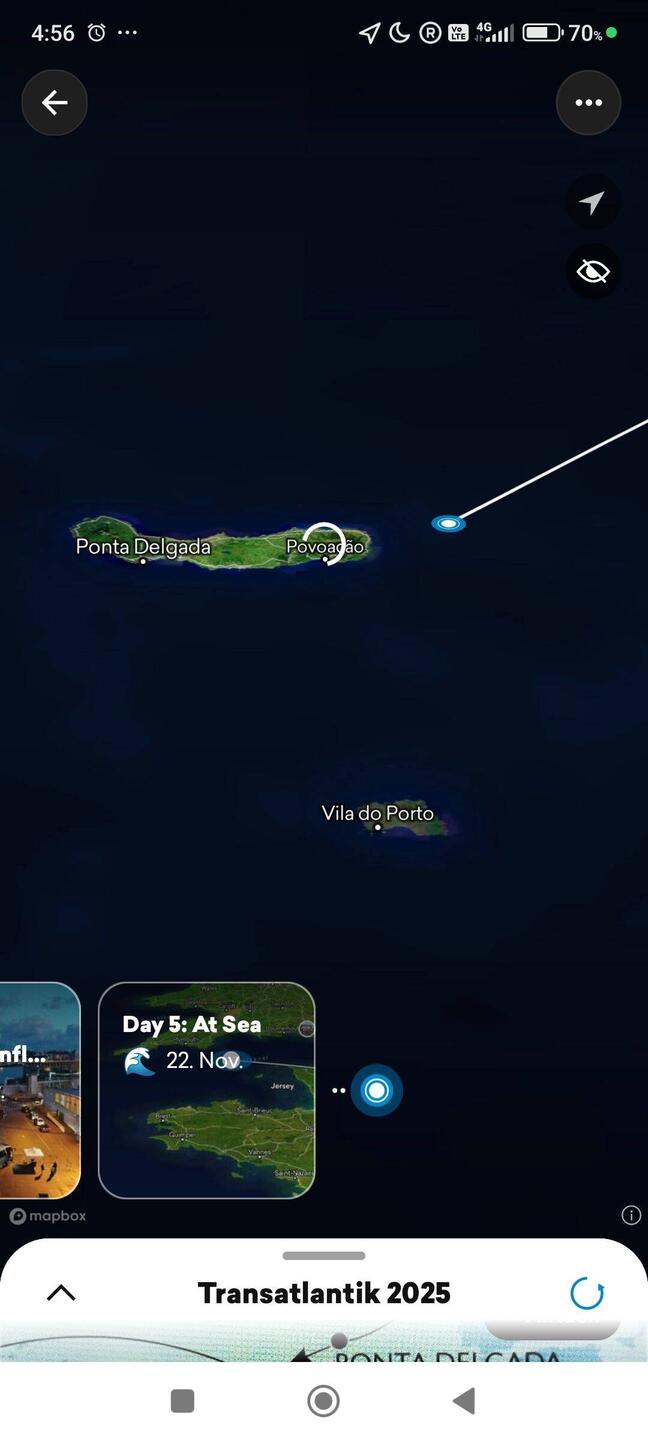The height and width of the screenshot is (1440, 648).
Task: Go back using the top arrow
Action: pos(54,102)
